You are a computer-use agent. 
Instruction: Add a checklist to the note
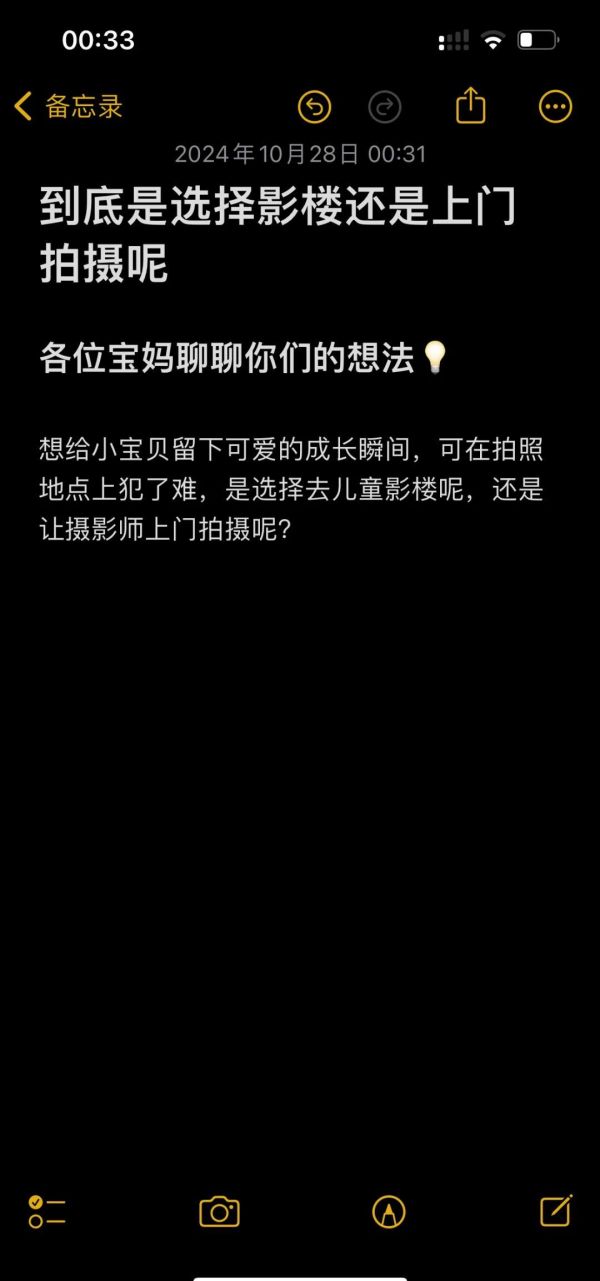pos(46,1211)
